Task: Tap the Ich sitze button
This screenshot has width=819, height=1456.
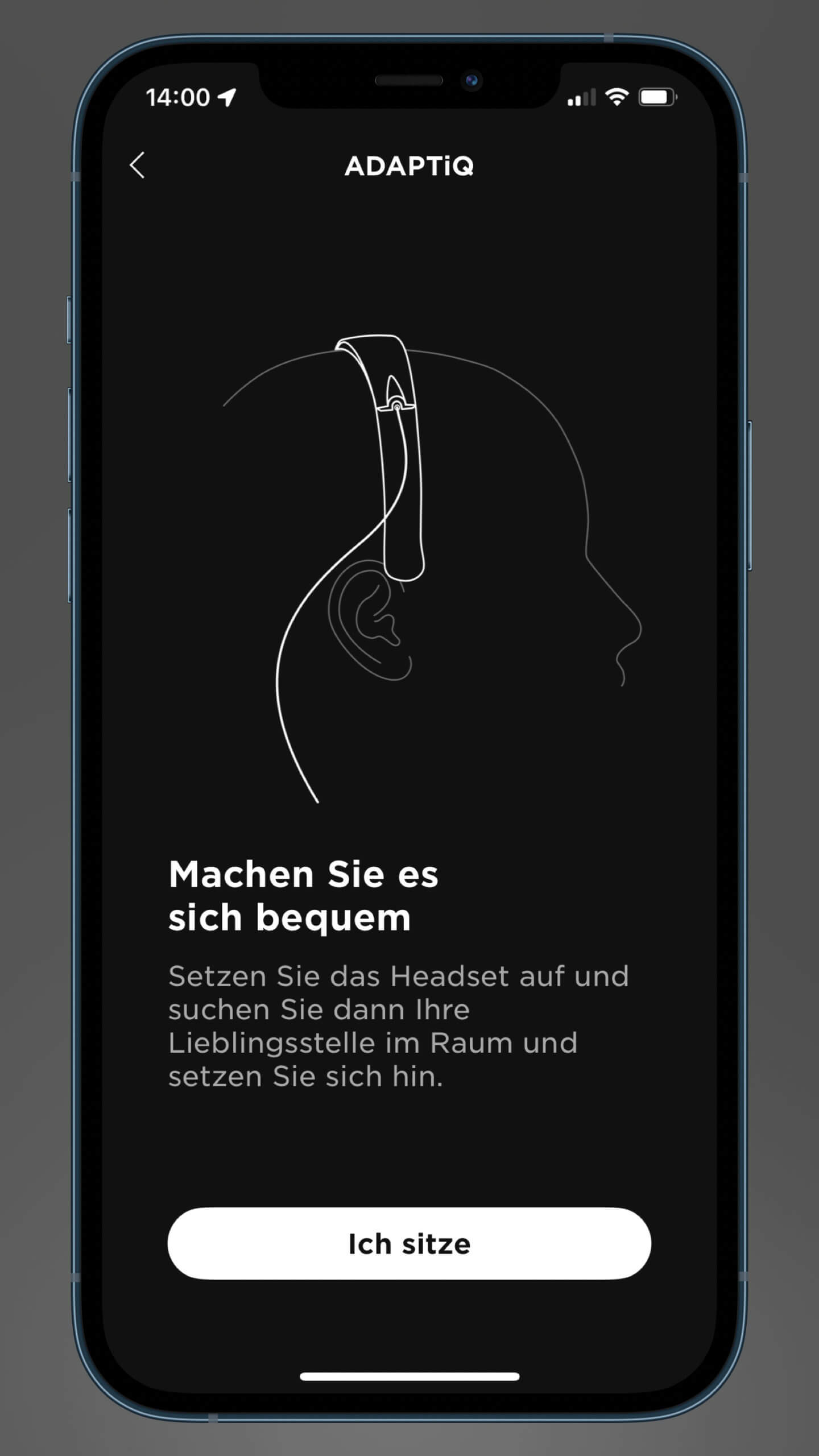Action: click(409, 1244)
